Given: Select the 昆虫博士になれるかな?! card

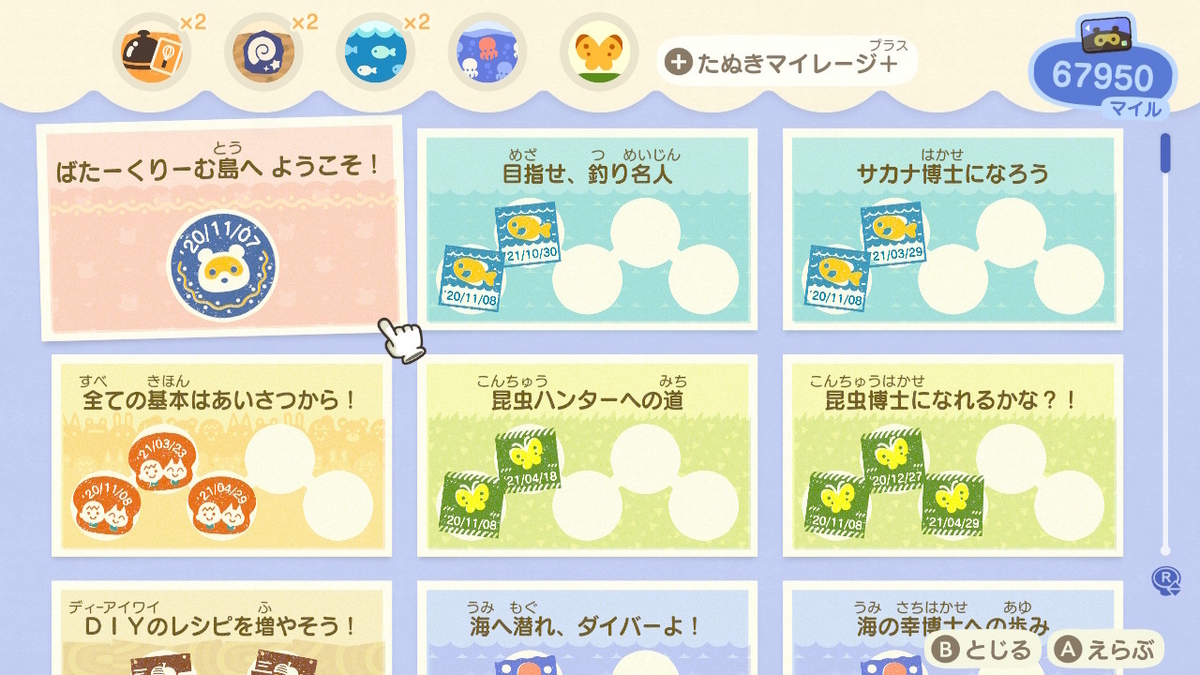Looking at the screenshot, I should point(952,456).
